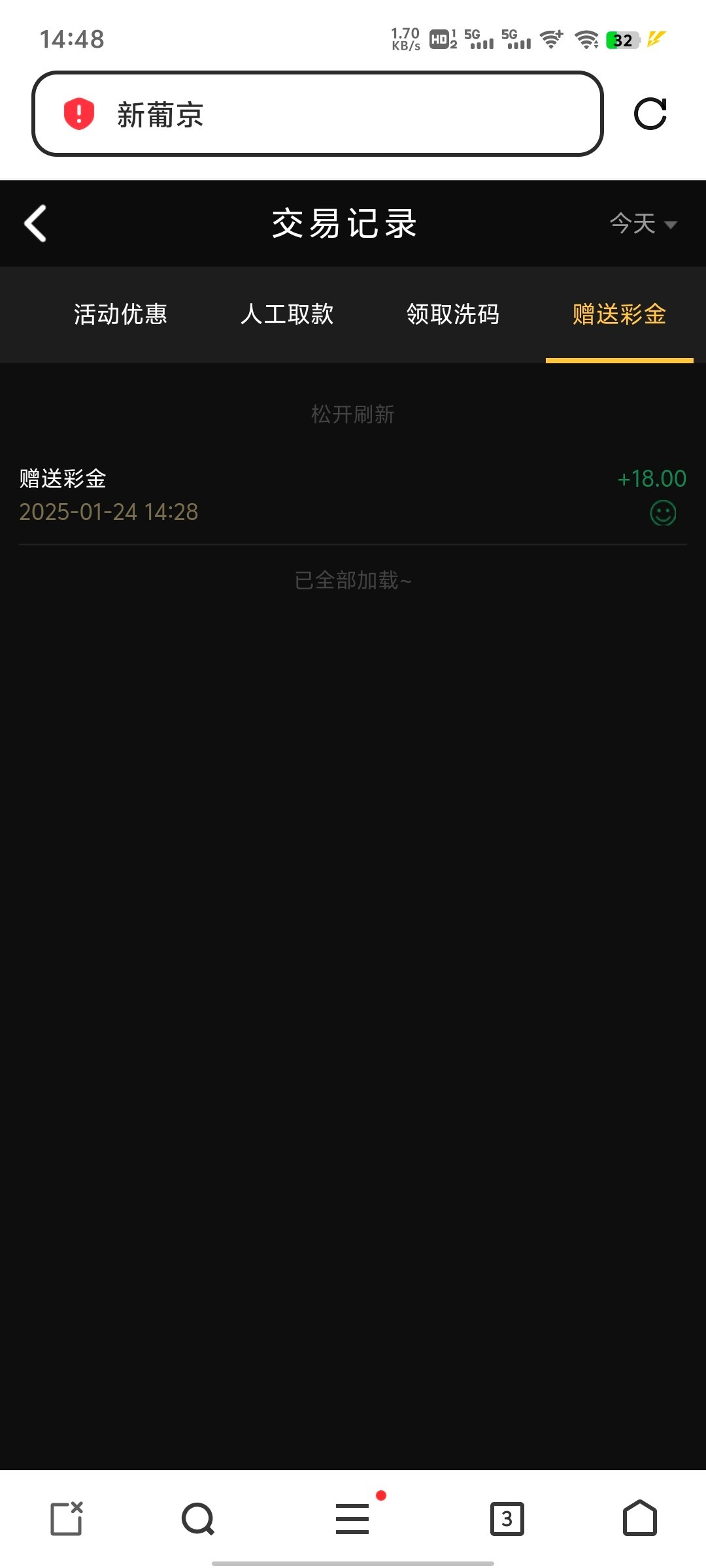Switch to the 人工取款 tab
The width and height of the screenshot is (706, 1568).
(287, 314)
